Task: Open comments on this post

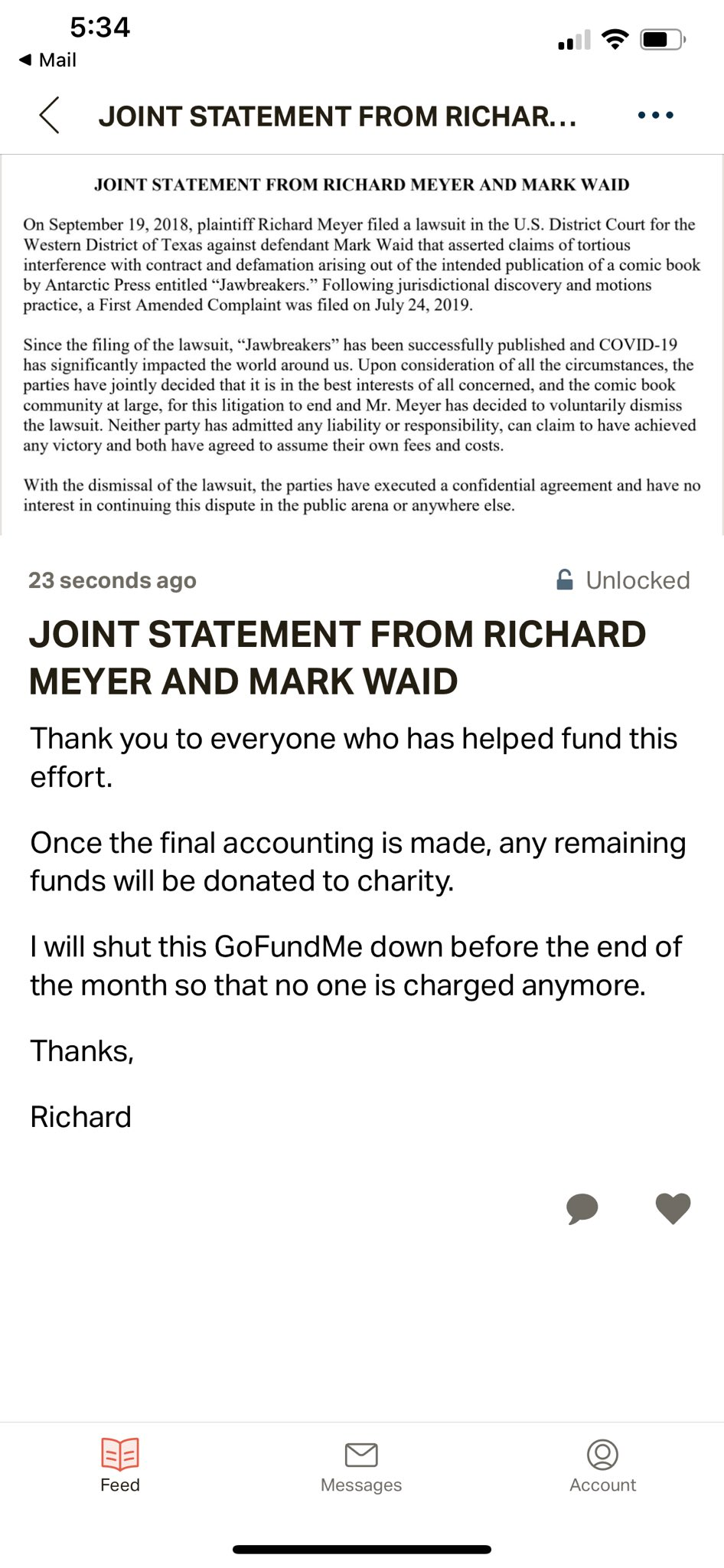Action: coord(582,1209)
